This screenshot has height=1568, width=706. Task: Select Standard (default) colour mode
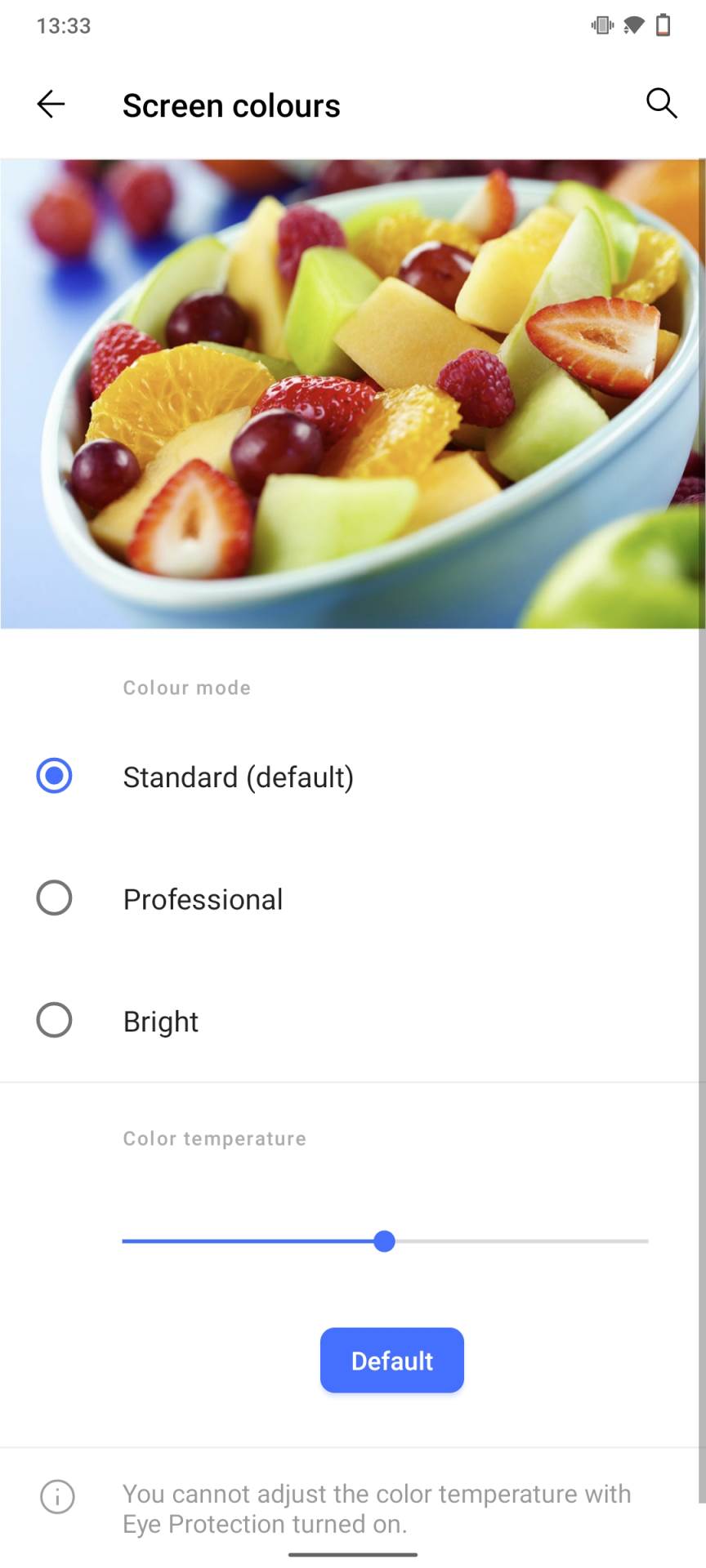coord(54,776)
